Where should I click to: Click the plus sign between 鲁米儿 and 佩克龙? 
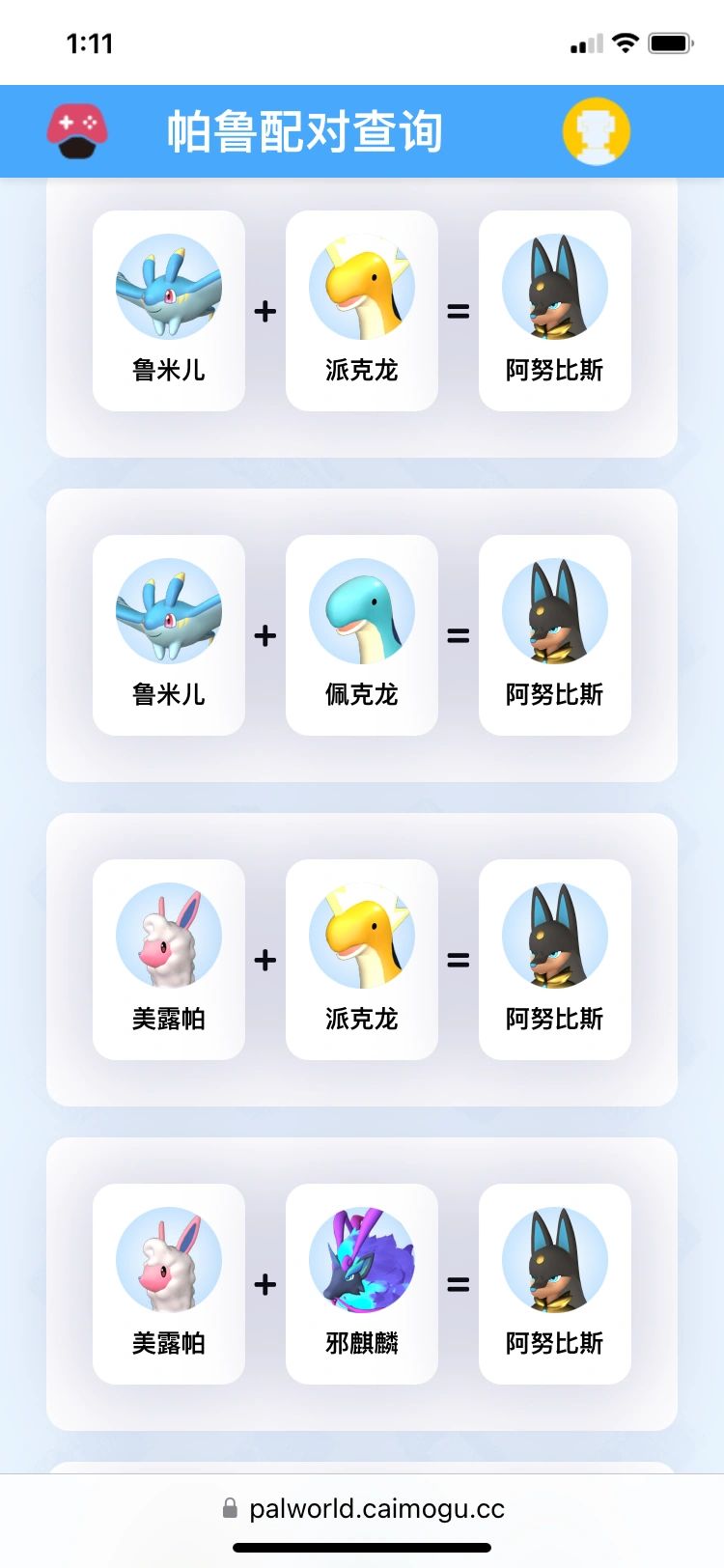pyautogui.click(x=264, y=635)
